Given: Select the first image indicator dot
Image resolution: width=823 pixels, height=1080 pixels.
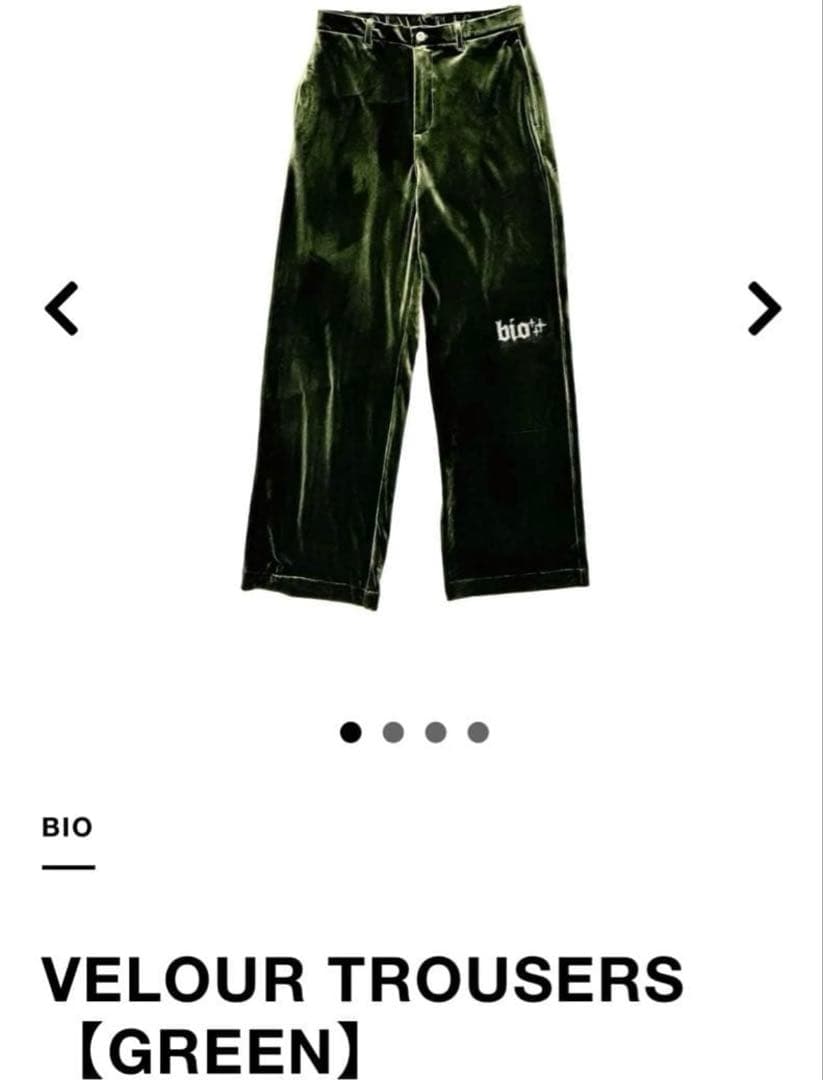Looking at the screenshot, I should point(351,732).
